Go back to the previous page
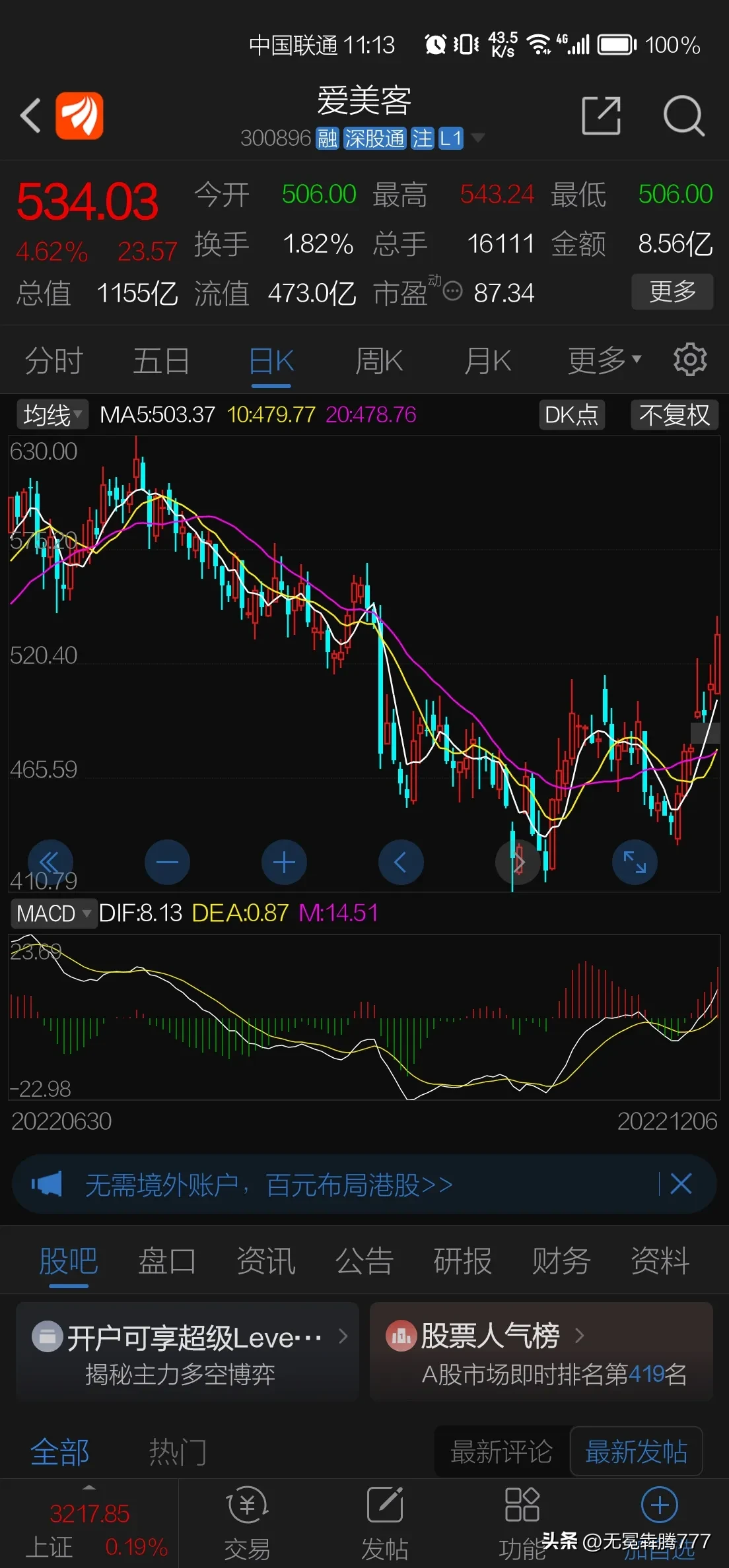Screen dimensions: 729x1568 (31, 116)
